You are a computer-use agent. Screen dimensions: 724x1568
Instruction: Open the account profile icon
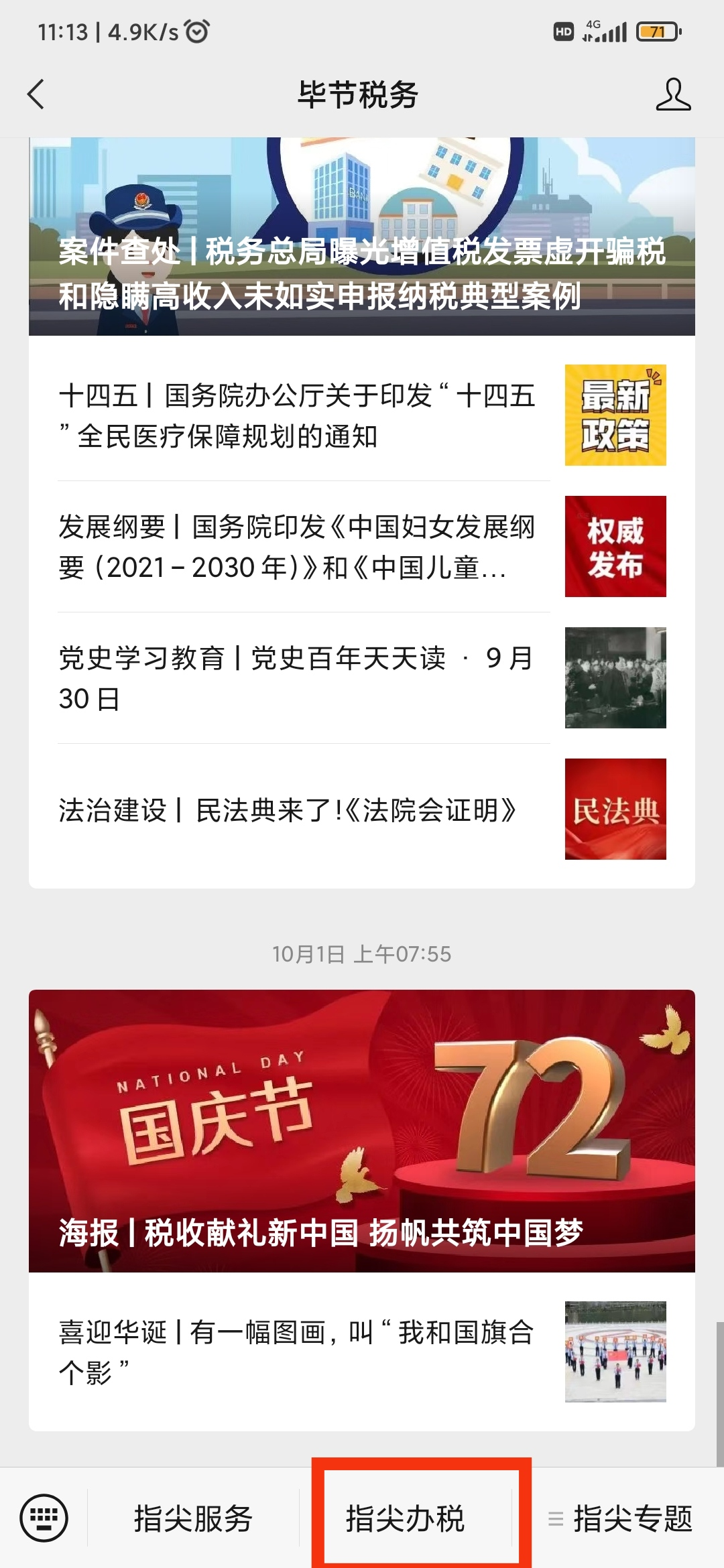click(673, 94)
